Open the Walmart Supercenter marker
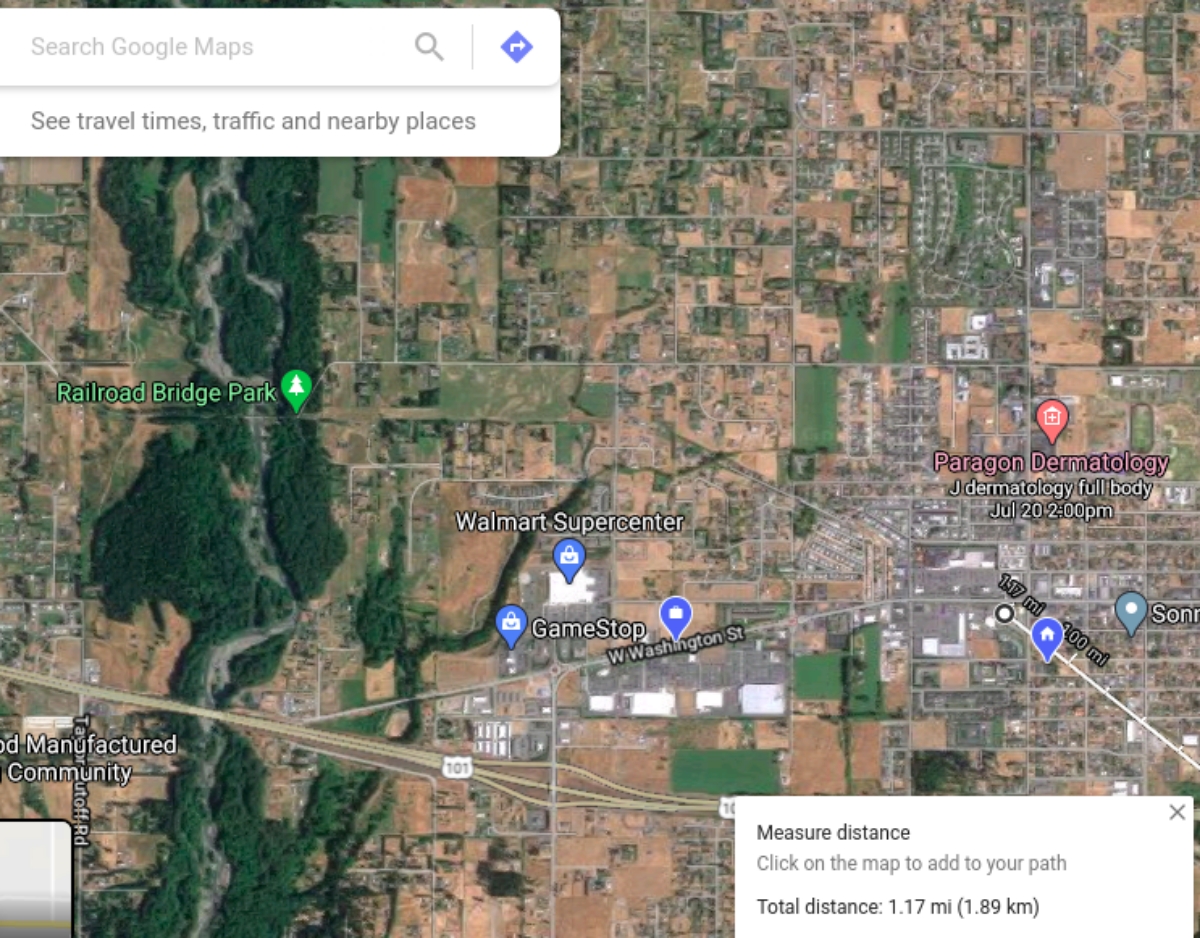1200x938 pixels. click(569, 559)
